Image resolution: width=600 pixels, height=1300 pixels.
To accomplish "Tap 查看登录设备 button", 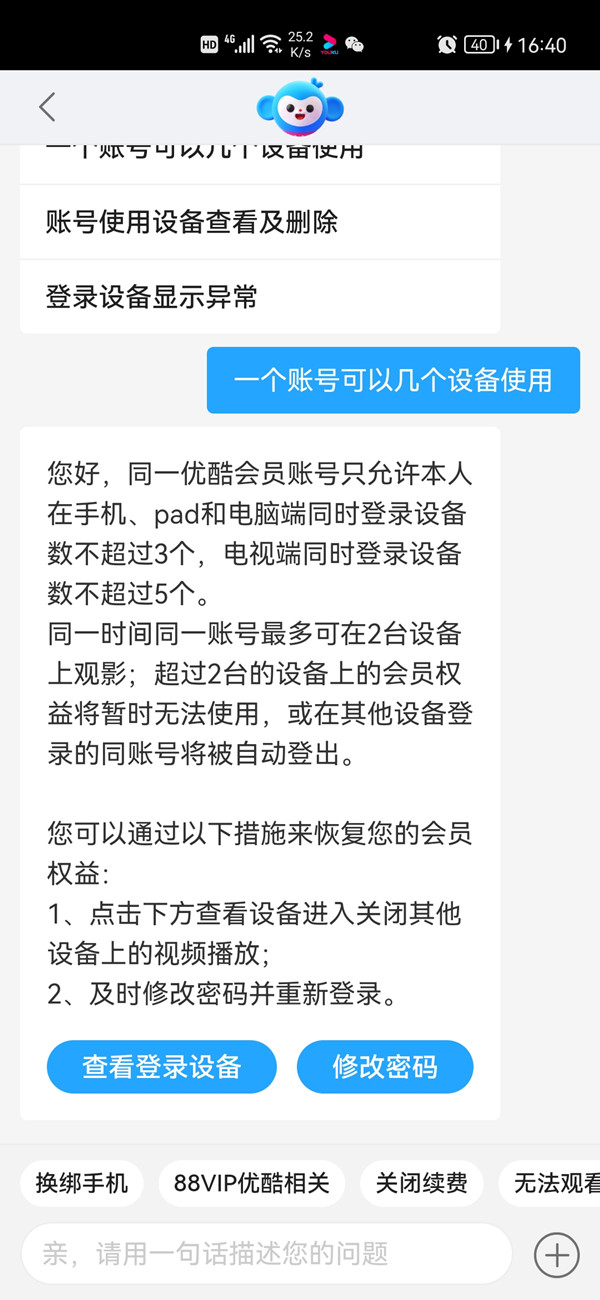I will (161, 1067).
